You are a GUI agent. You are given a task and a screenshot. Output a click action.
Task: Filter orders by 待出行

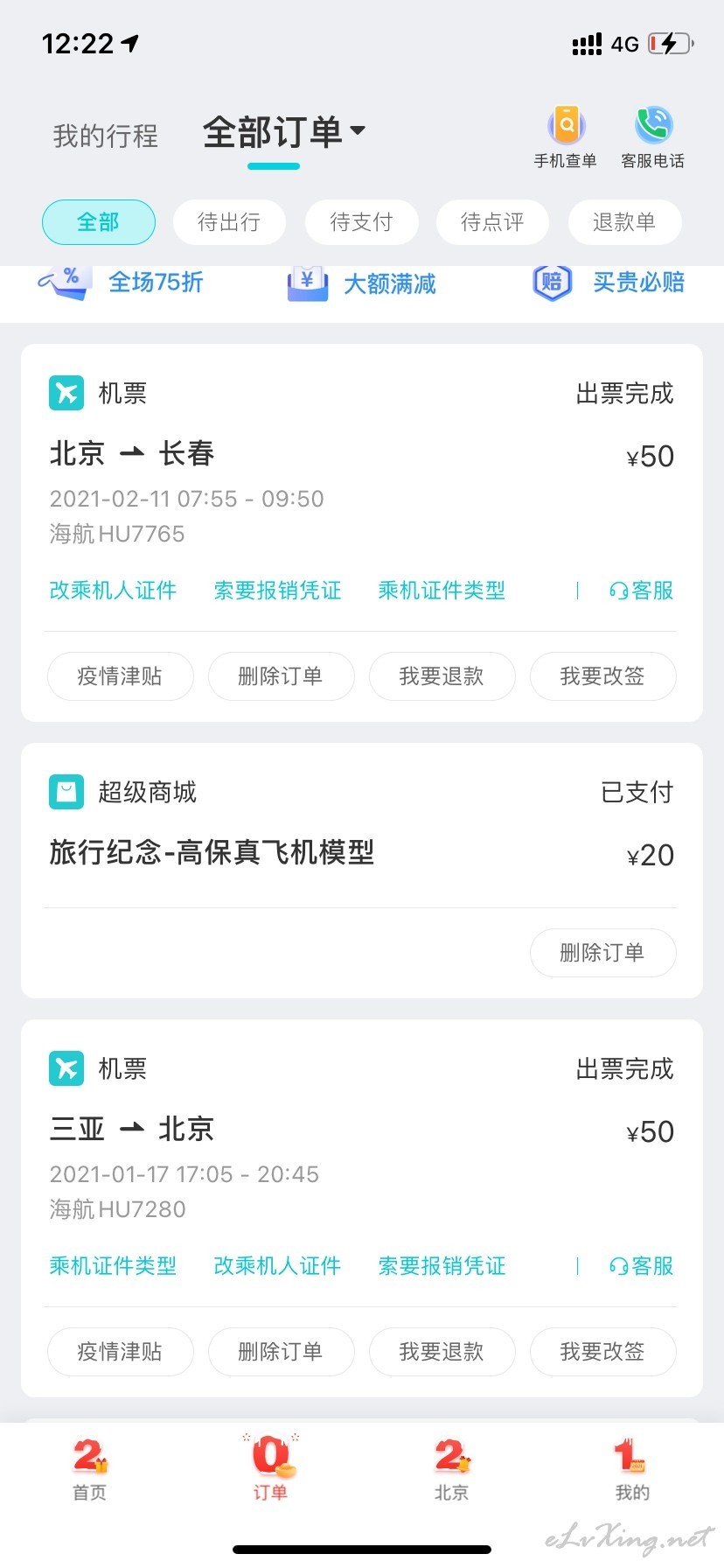(229, 222)
